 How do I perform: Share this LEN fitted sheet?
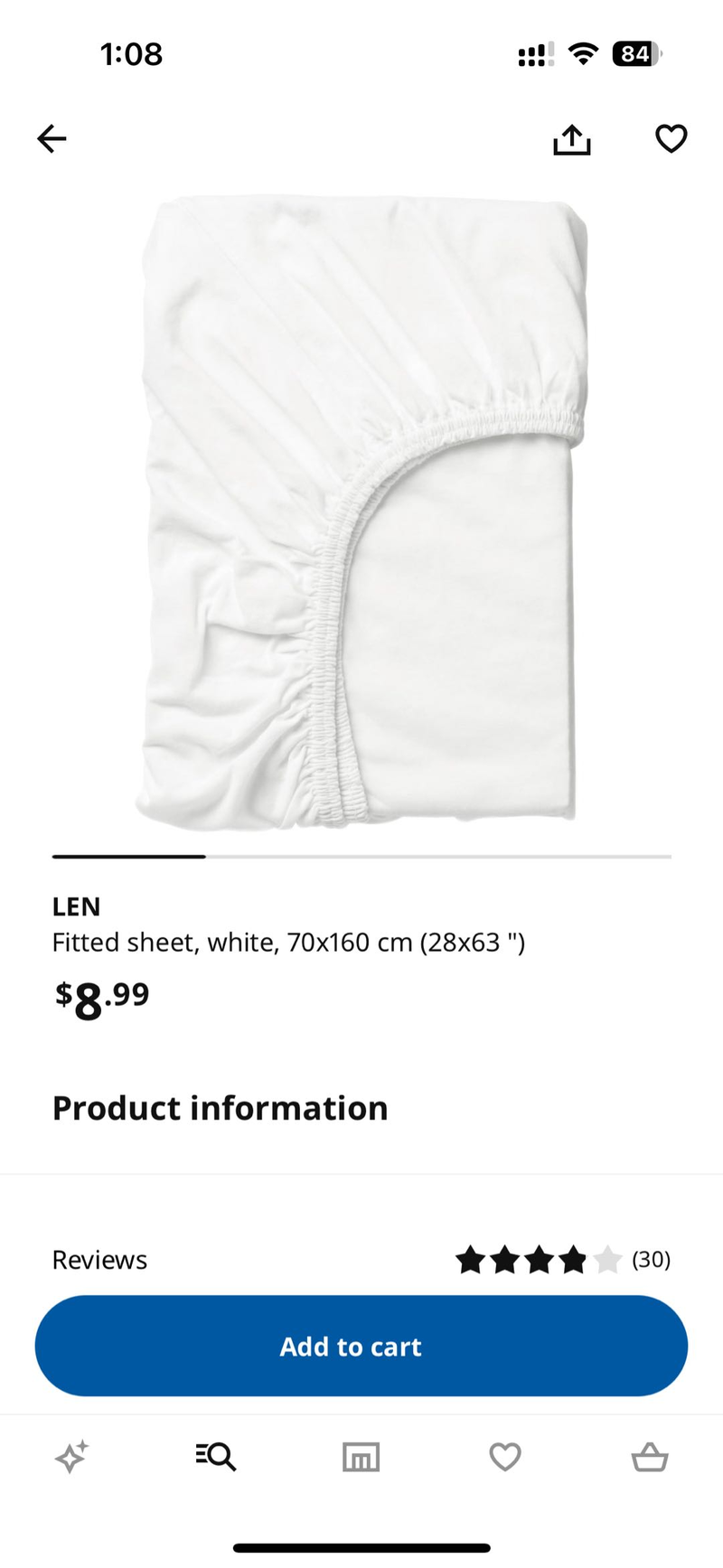571,139
